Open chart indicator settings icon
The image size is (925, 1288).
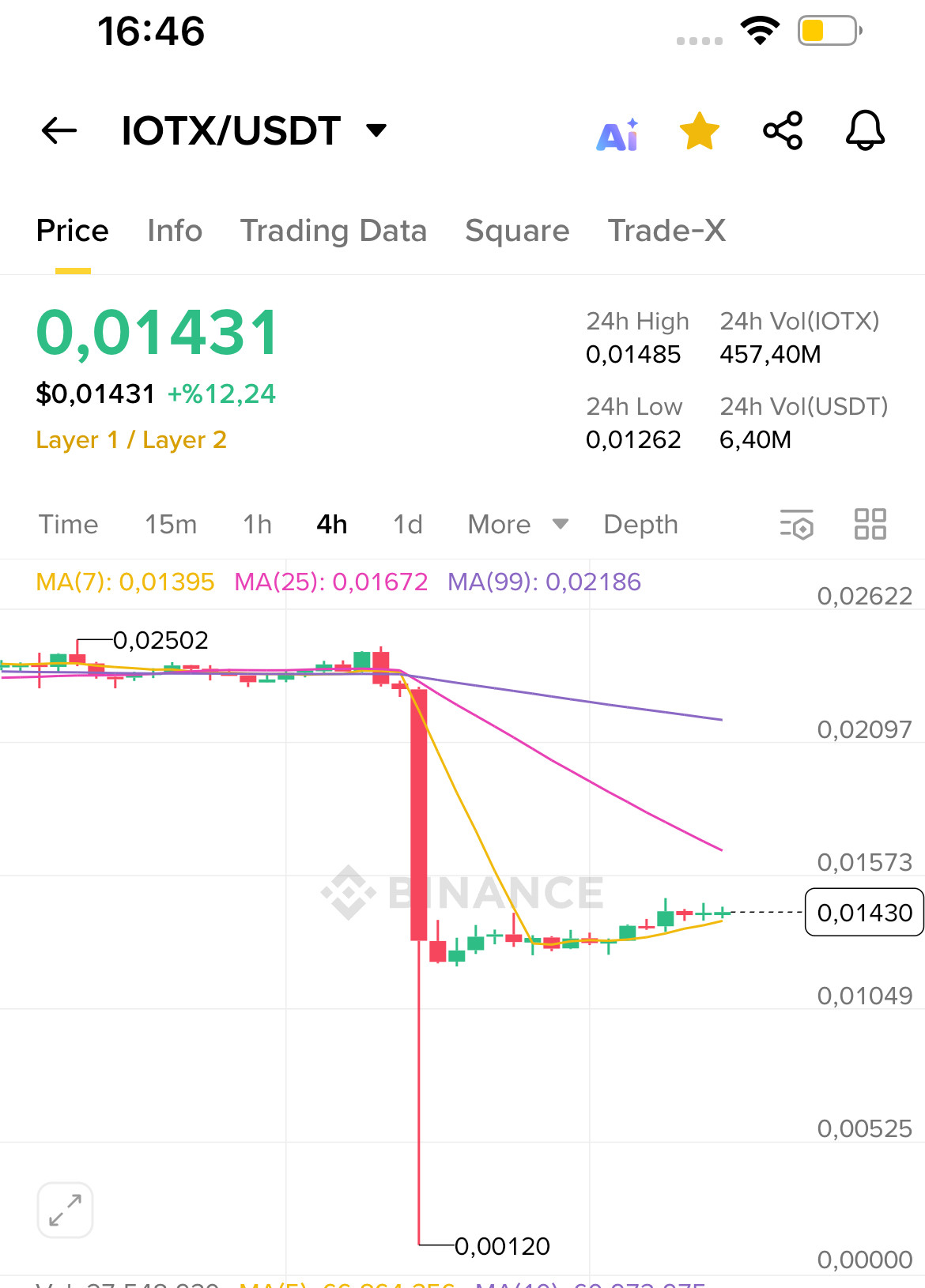(796, 525)
